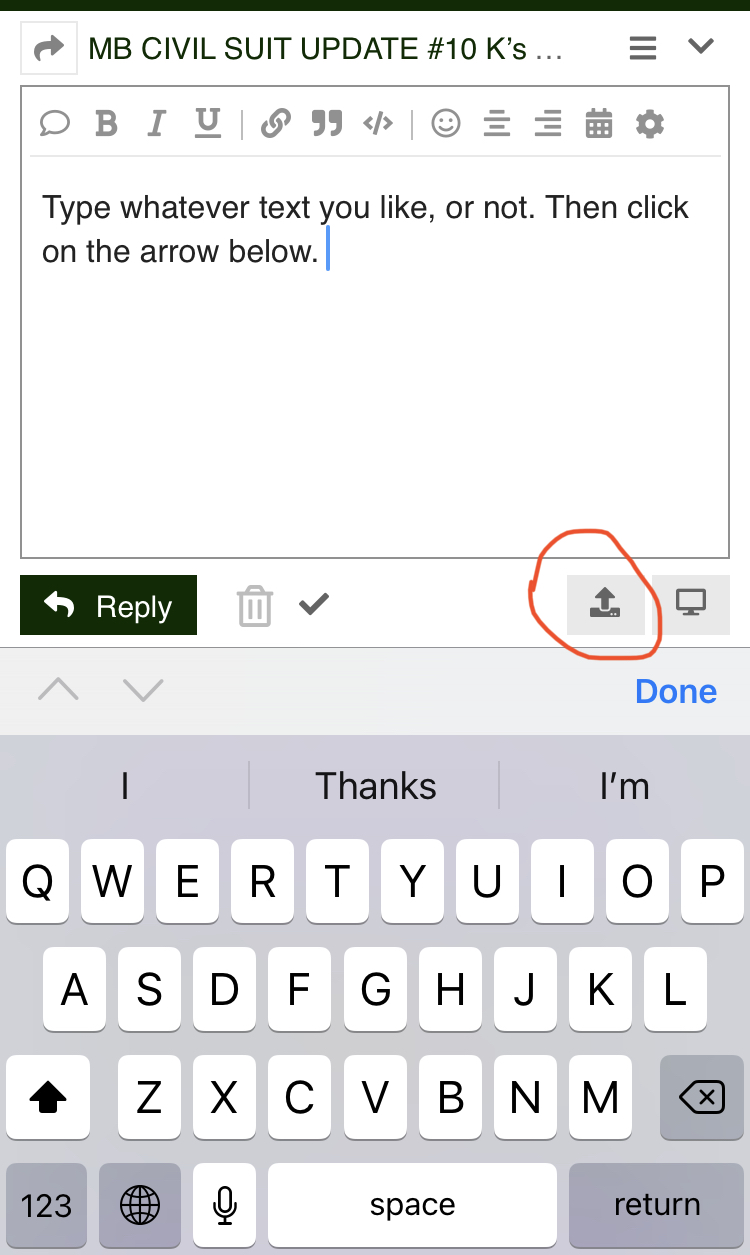The width and height of the screenshot is (750, 1255).
Task: Add a blockquote using the quote icon
Action: click(327, 124)
